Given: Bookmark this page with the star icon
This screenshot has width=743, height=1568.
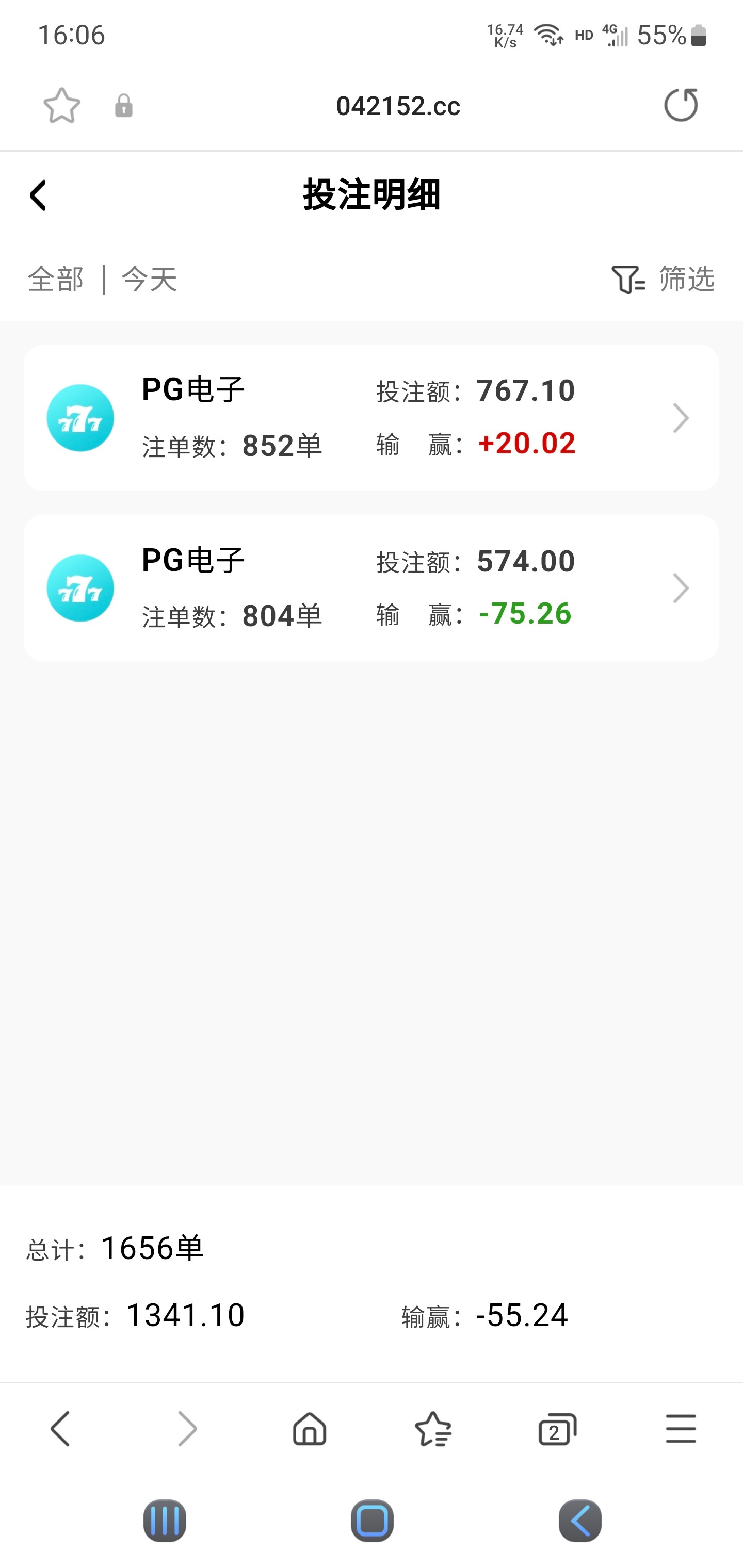Looking at the screenshot, I should tap(61, 106).
